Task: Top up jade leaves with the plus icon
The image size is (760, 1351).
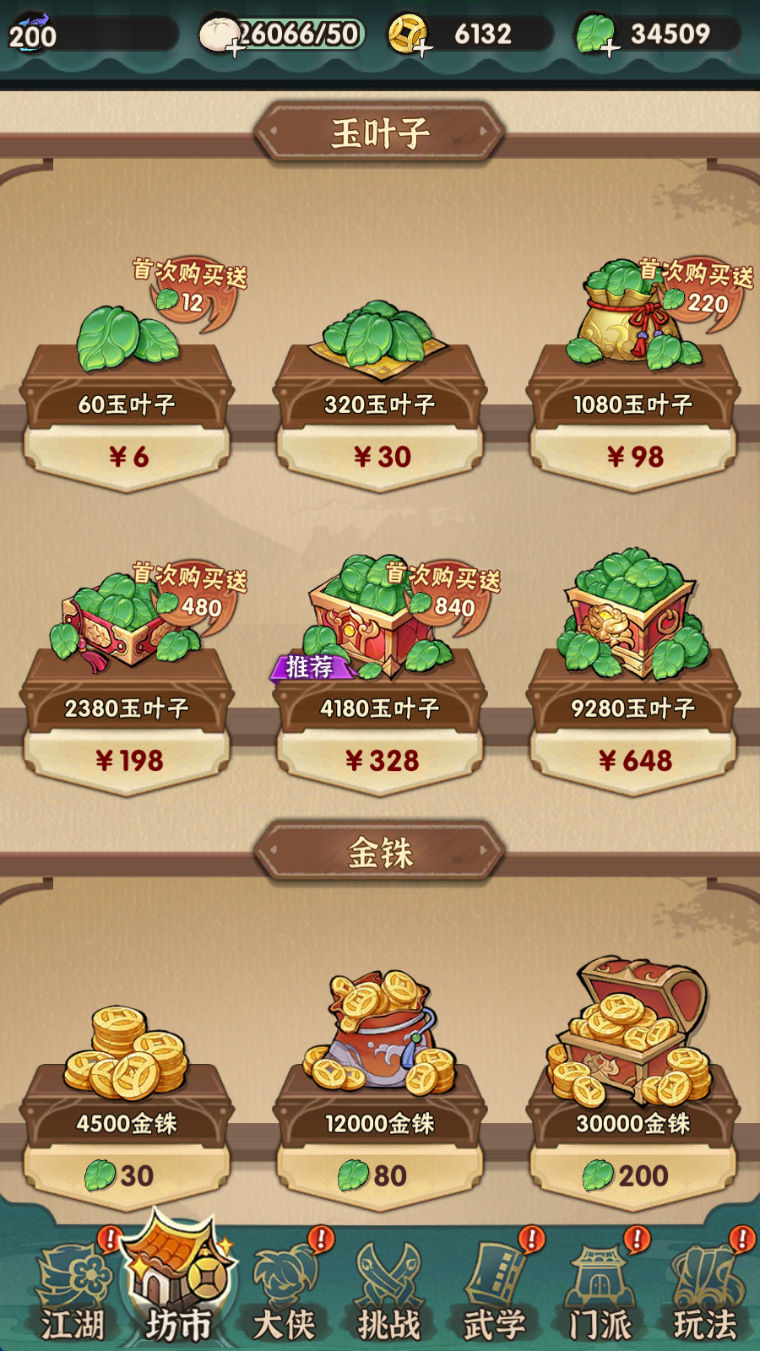Action: (x=609, y=47)
